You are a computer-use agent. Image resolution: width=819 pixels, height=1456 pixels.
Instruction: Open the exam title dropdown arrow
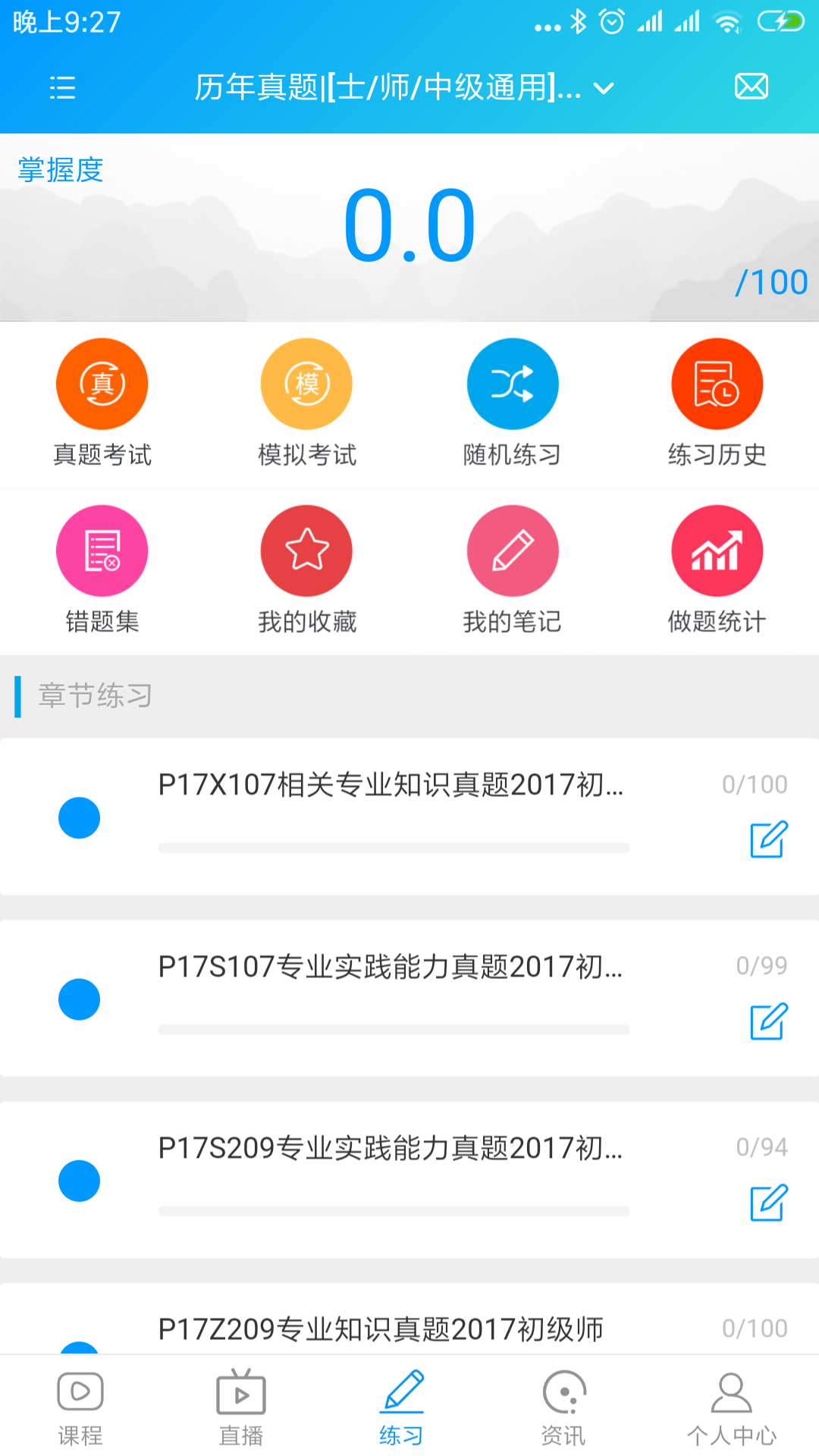pos(603,89)
